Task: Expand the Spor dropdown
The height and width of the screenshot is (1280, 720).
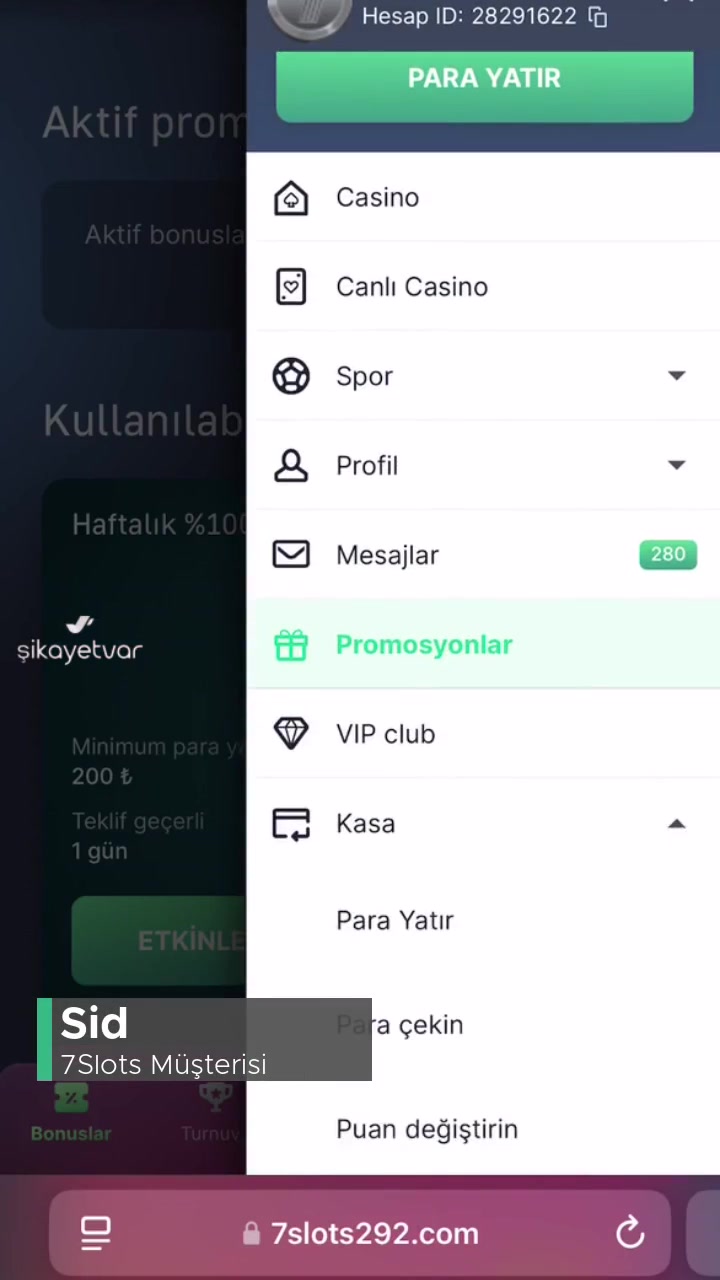Action: 677,376
